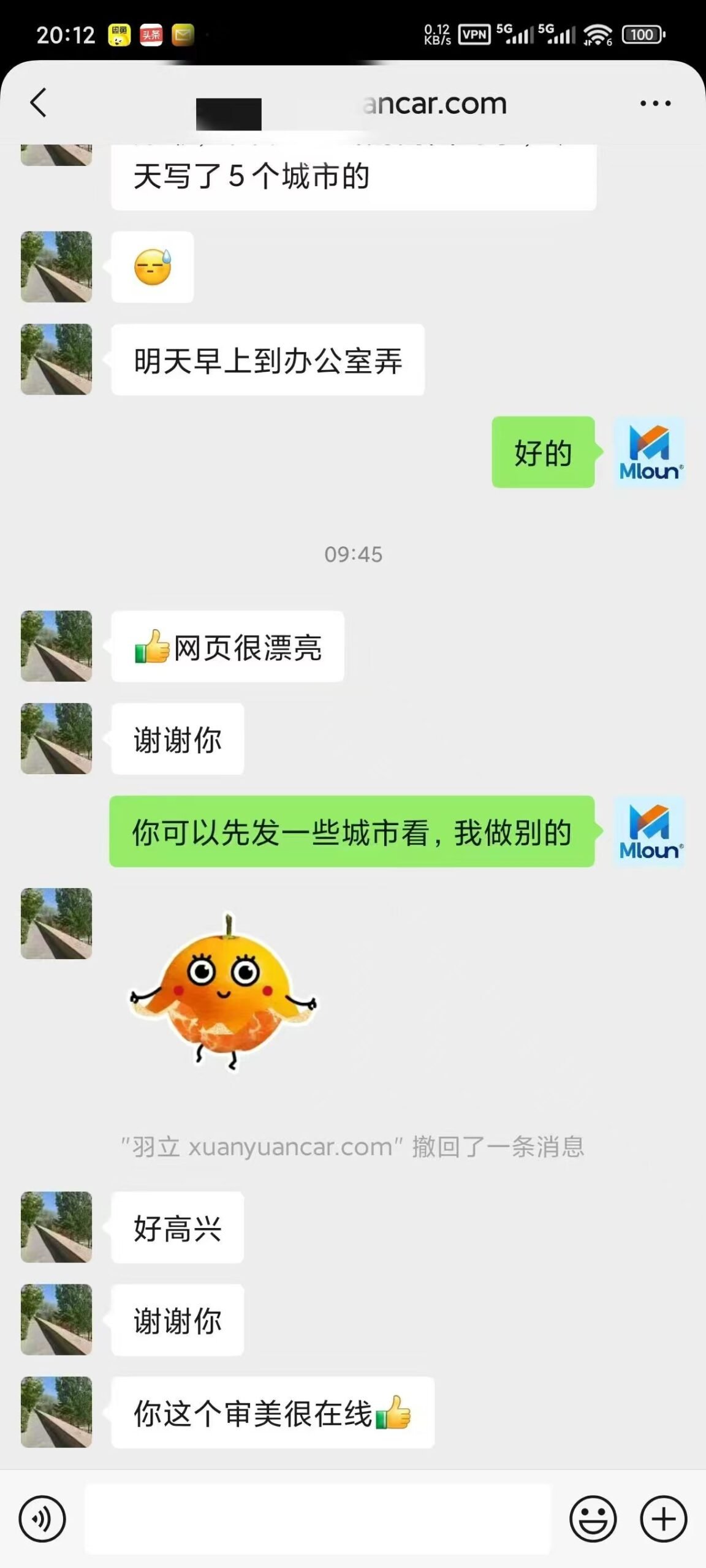The width and height of the screenshot is (706, 1568).
Task: Open the emoji sticker panel
Action: pos(593,1518)
